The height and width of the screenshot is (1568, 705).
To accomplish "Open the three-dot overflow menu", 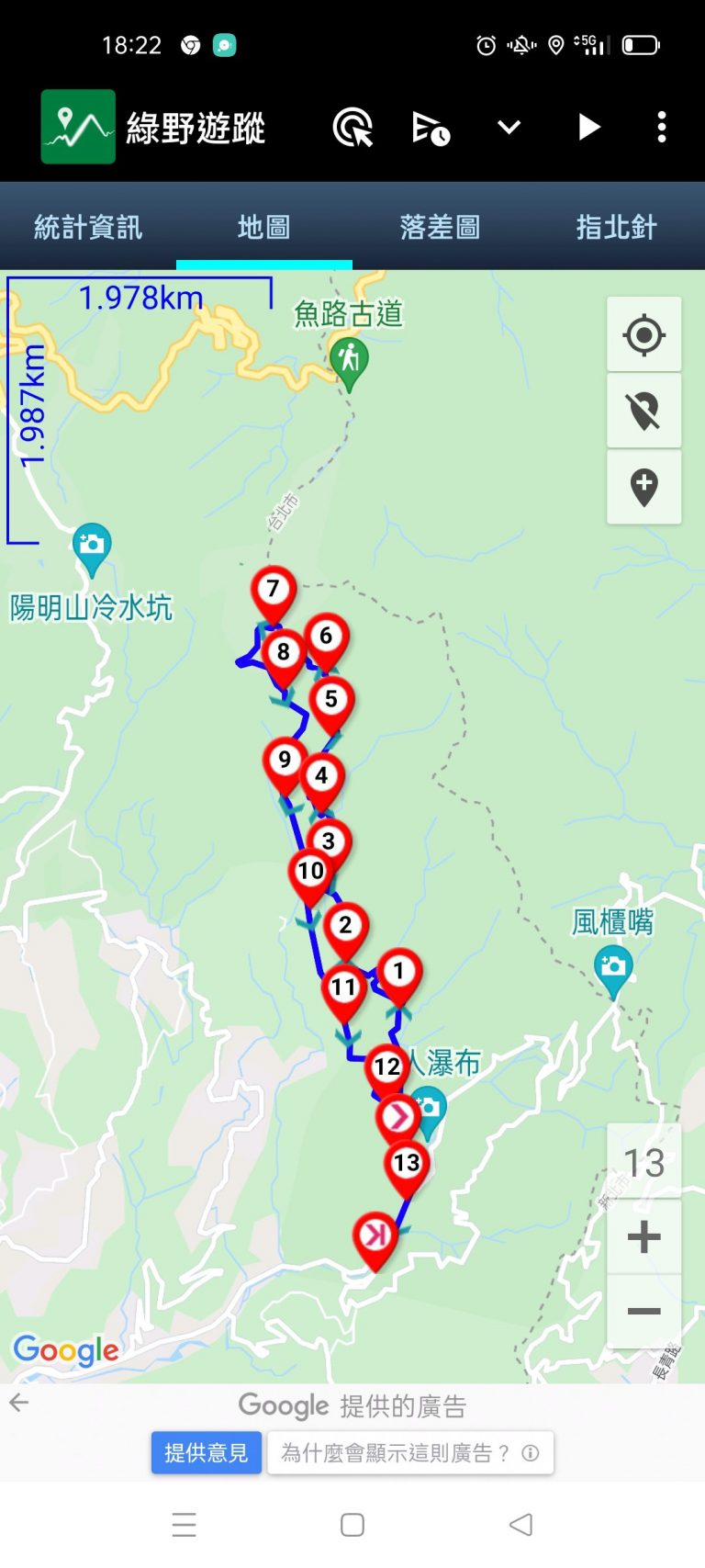I will [x=662, y=128].
